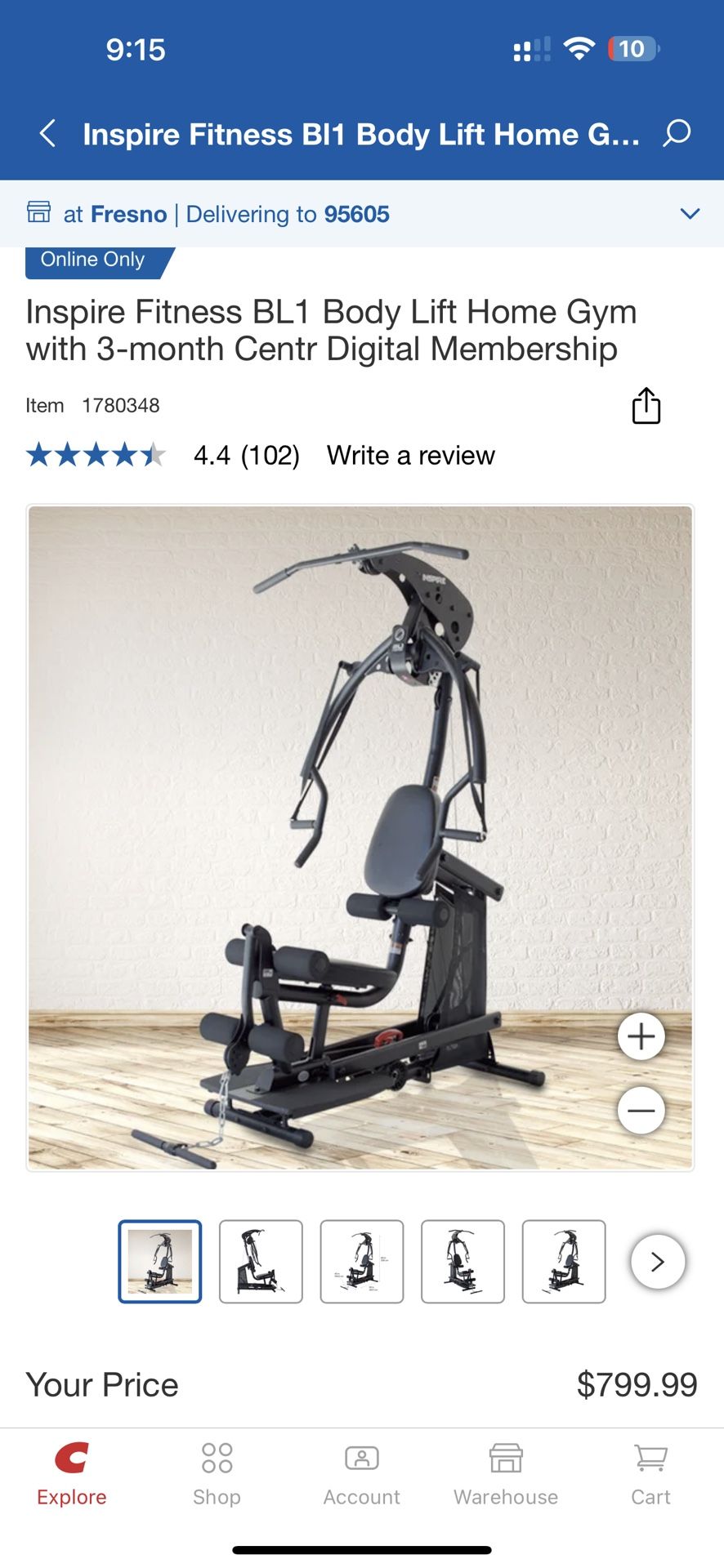
Task: Select the Costco Explore icon
Action: pyautogui.click(x=71, y=1470)
